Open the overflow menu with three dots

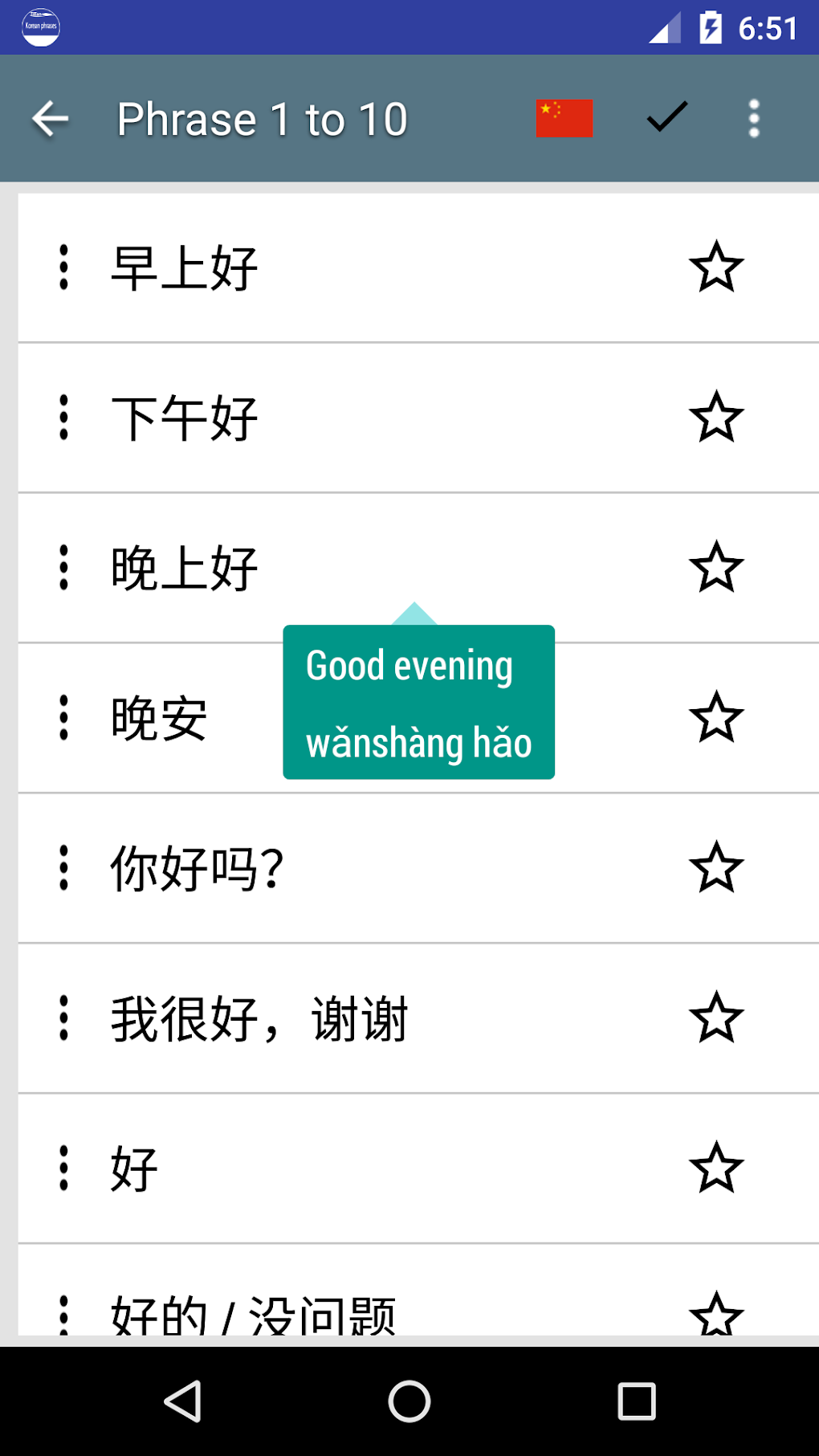(x=752, y=117)
